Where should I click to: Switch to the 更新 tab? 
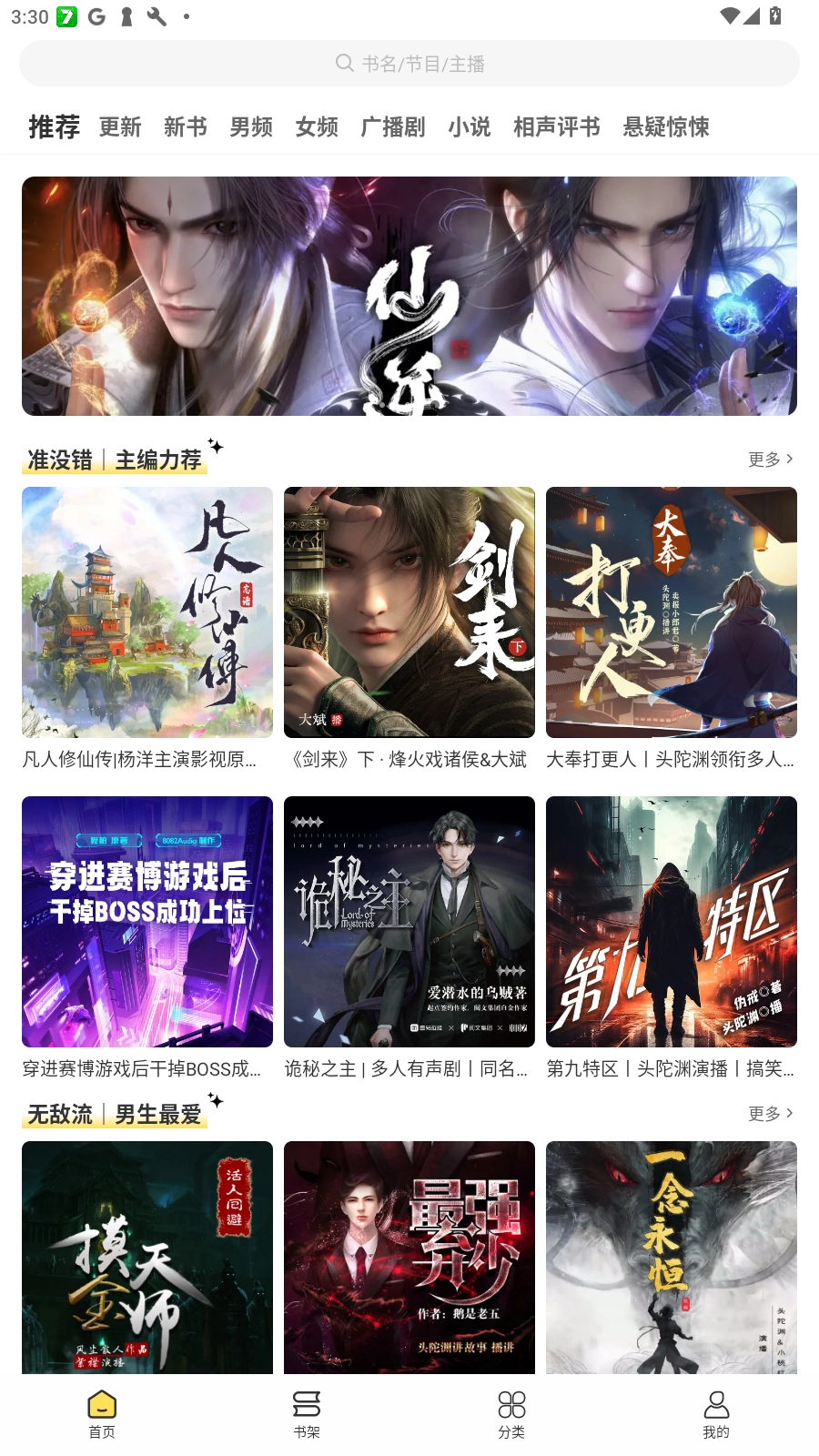coord(120,127)
